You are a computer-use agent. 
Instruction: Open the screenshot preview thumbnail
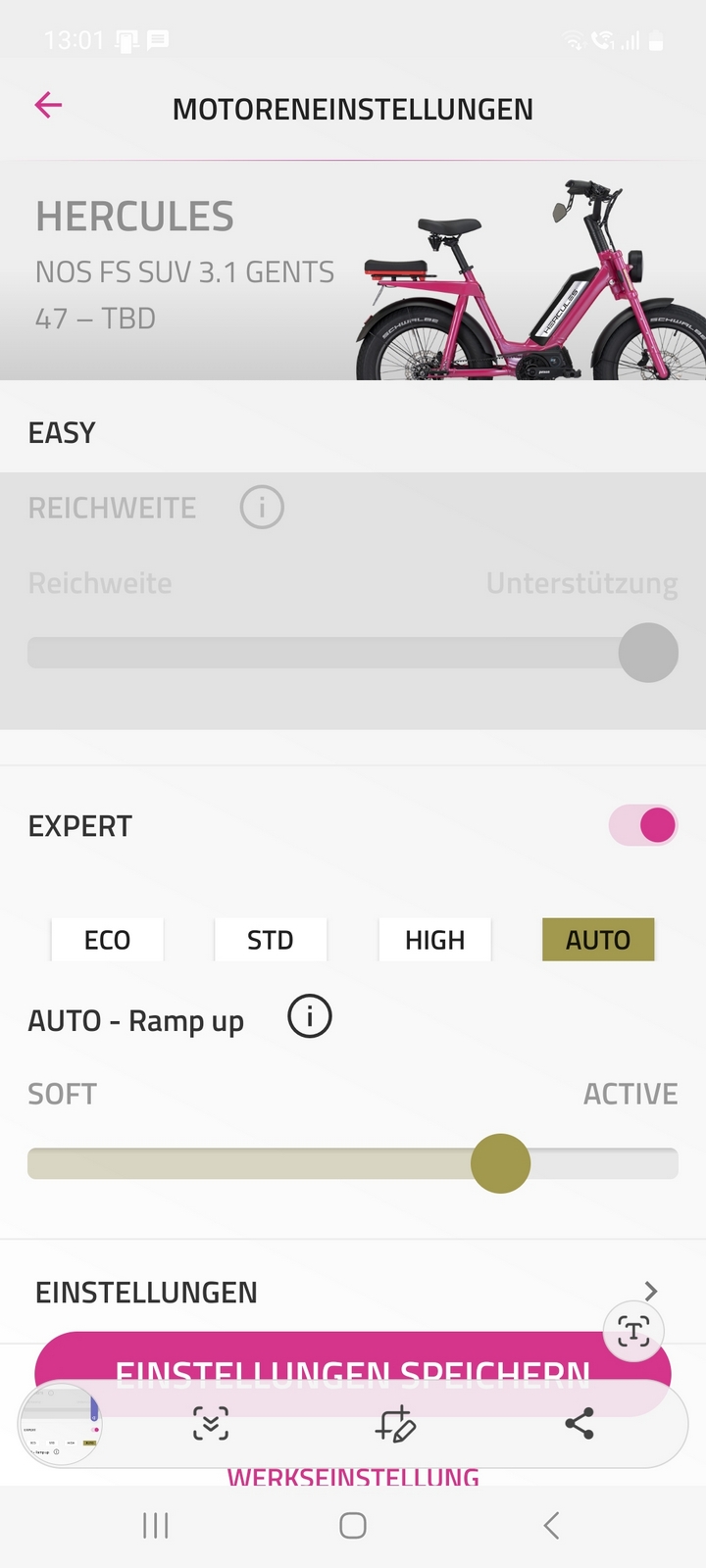click(x=61, y=1423)
